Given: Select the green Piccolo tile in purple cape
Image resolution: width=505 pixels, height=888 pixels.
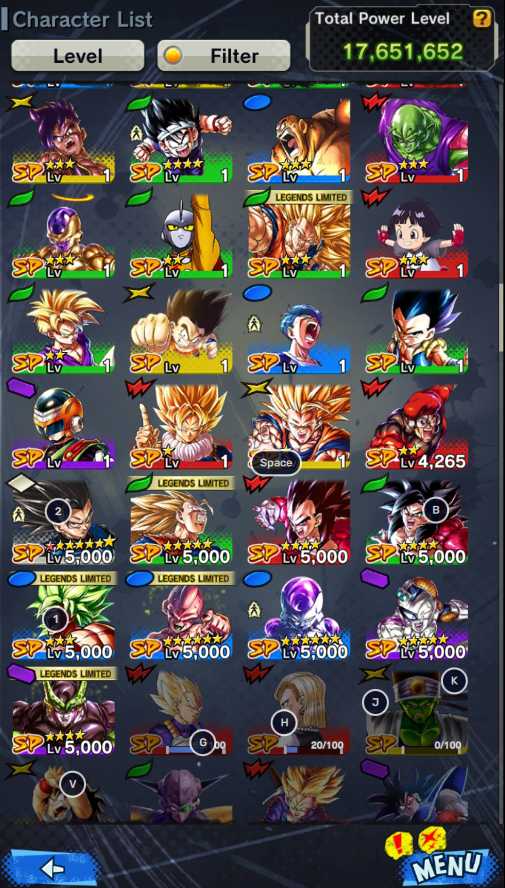Looking at the screenshot, I should [417, 141].
